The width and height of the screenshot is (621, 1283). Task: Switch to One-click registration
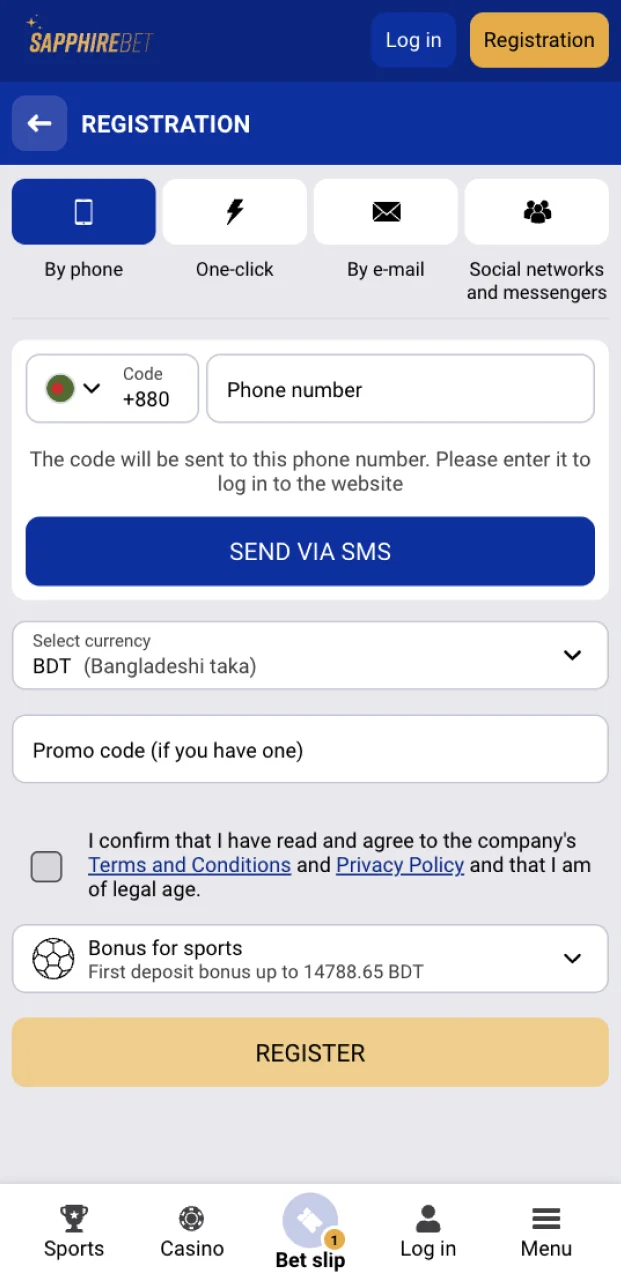pyautogui.click(x=234, y=212)
